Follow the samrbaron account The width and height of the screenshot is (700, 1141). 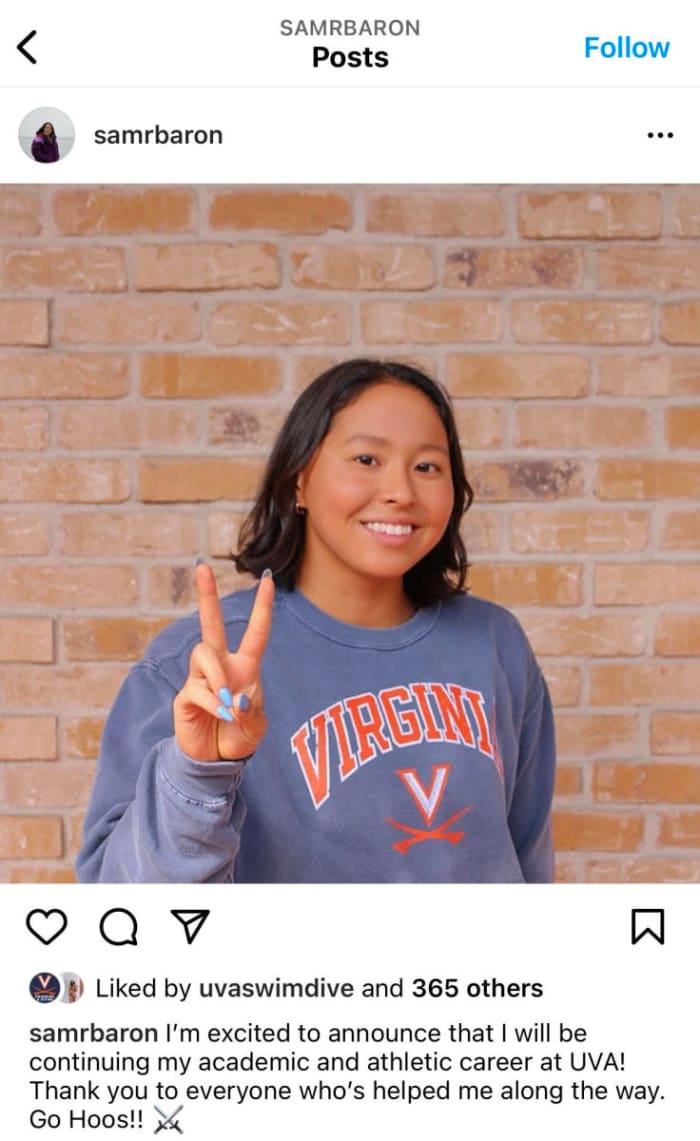click(626, 47)
